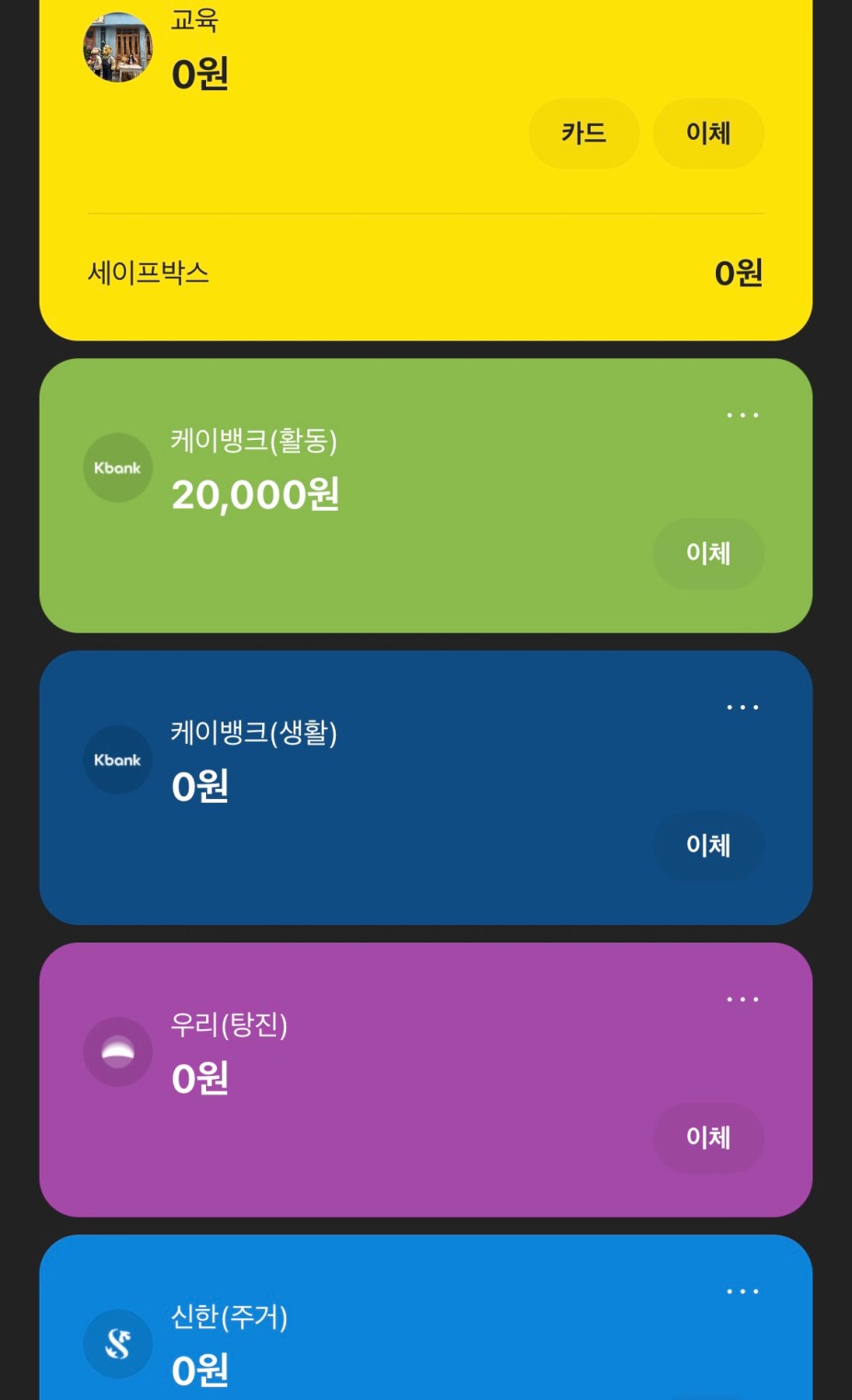Transfer from 케이뱅크(활동) via 이체
Screen dimensions: 852x1400
(x=708, y=553)
